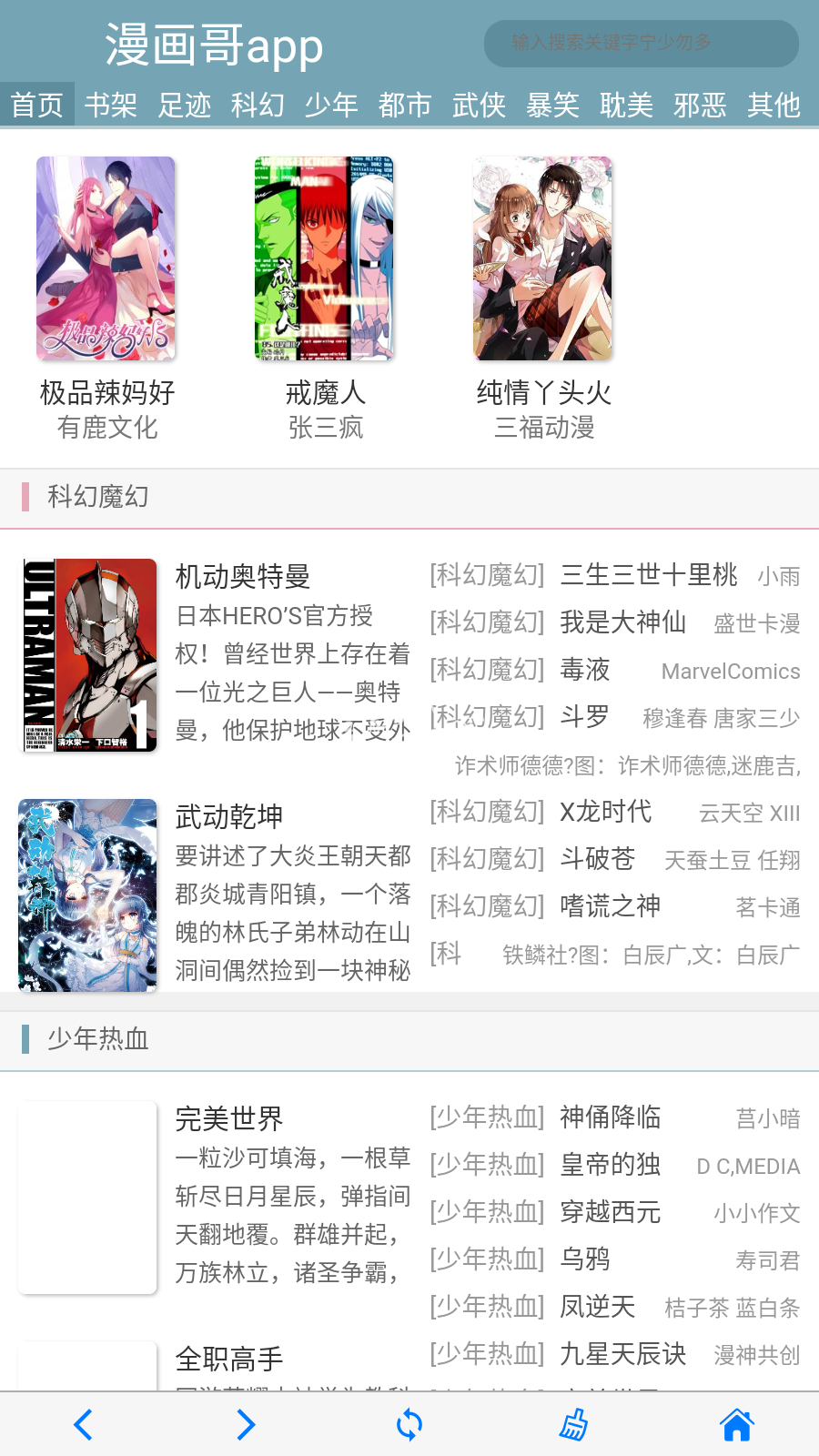
Task: Open the 武动乾坤 comic entry
Action: tap(229, 816)
